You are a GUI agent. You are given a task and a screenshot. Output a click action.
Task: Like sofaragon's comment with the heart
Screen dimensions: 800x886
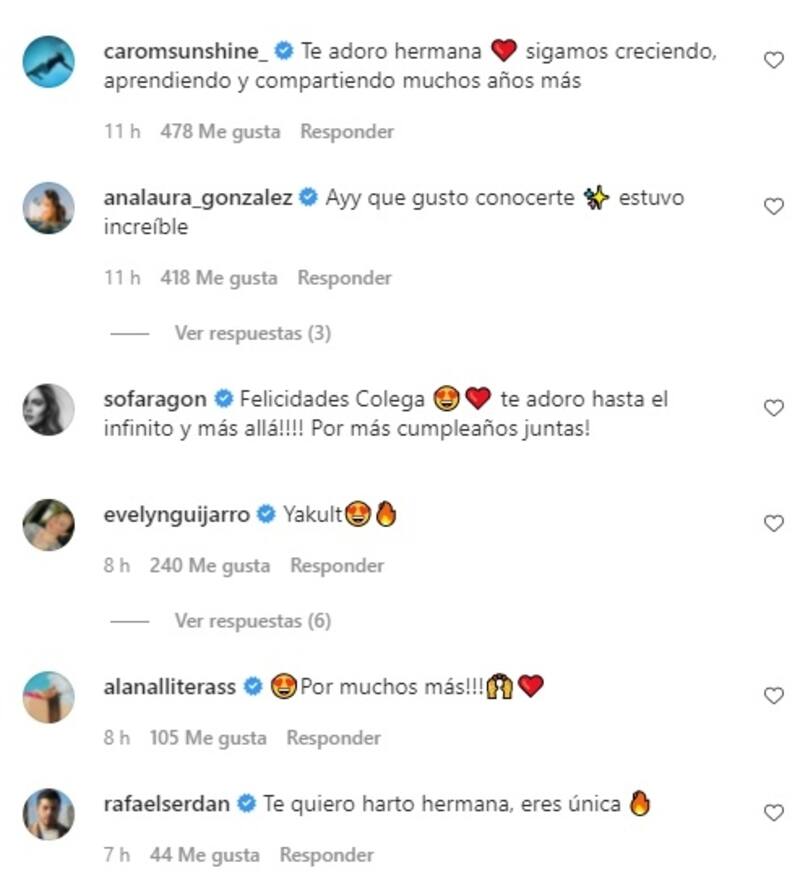coord(773,408)
